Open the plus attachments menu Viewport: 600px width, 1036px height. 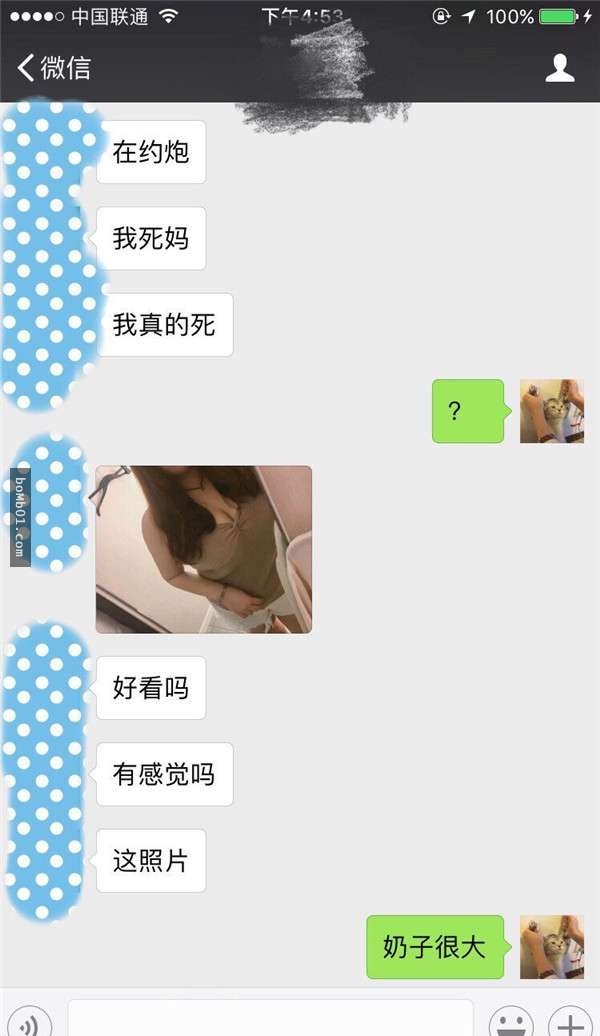point(570,1024)
